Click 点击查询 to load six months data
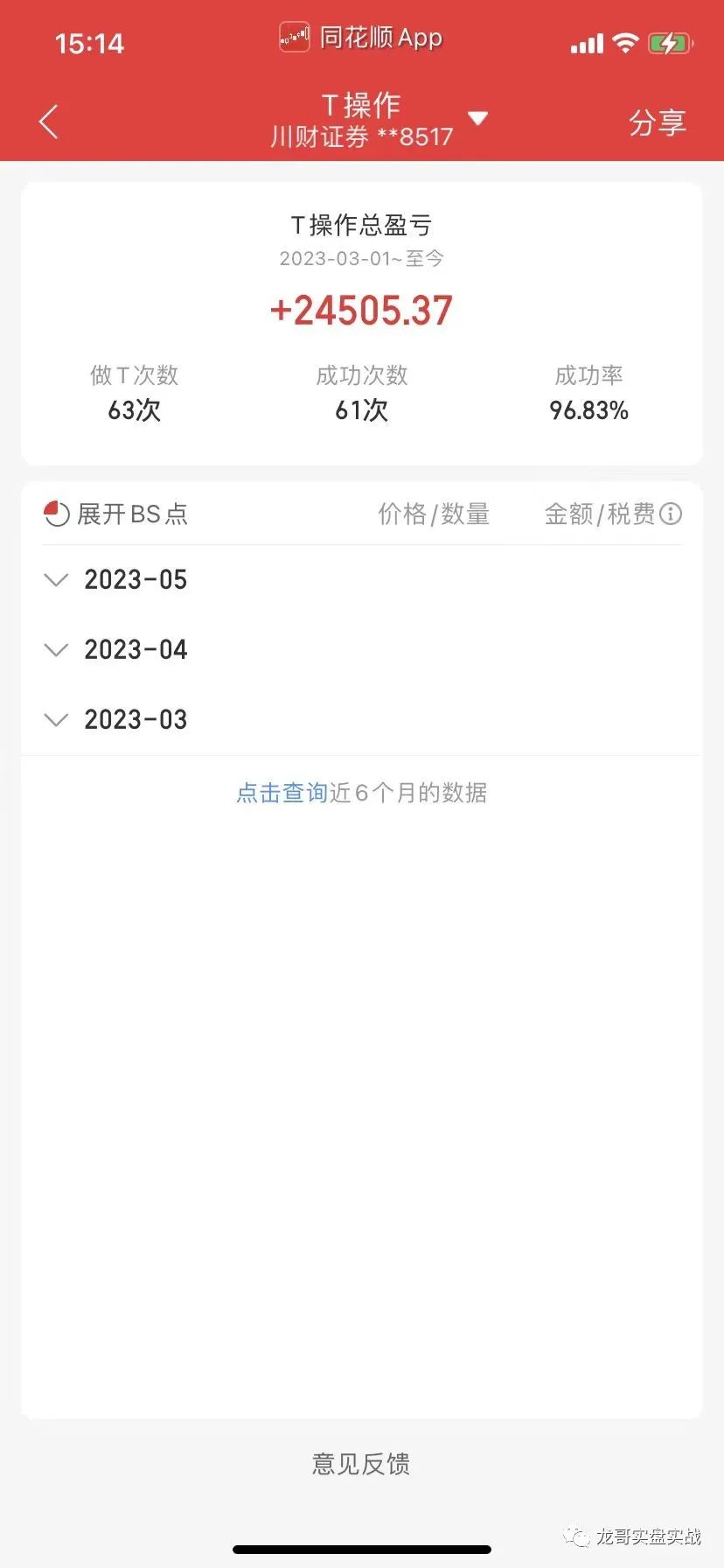This screenshot has height=1568, width=724. pos(282,793)
